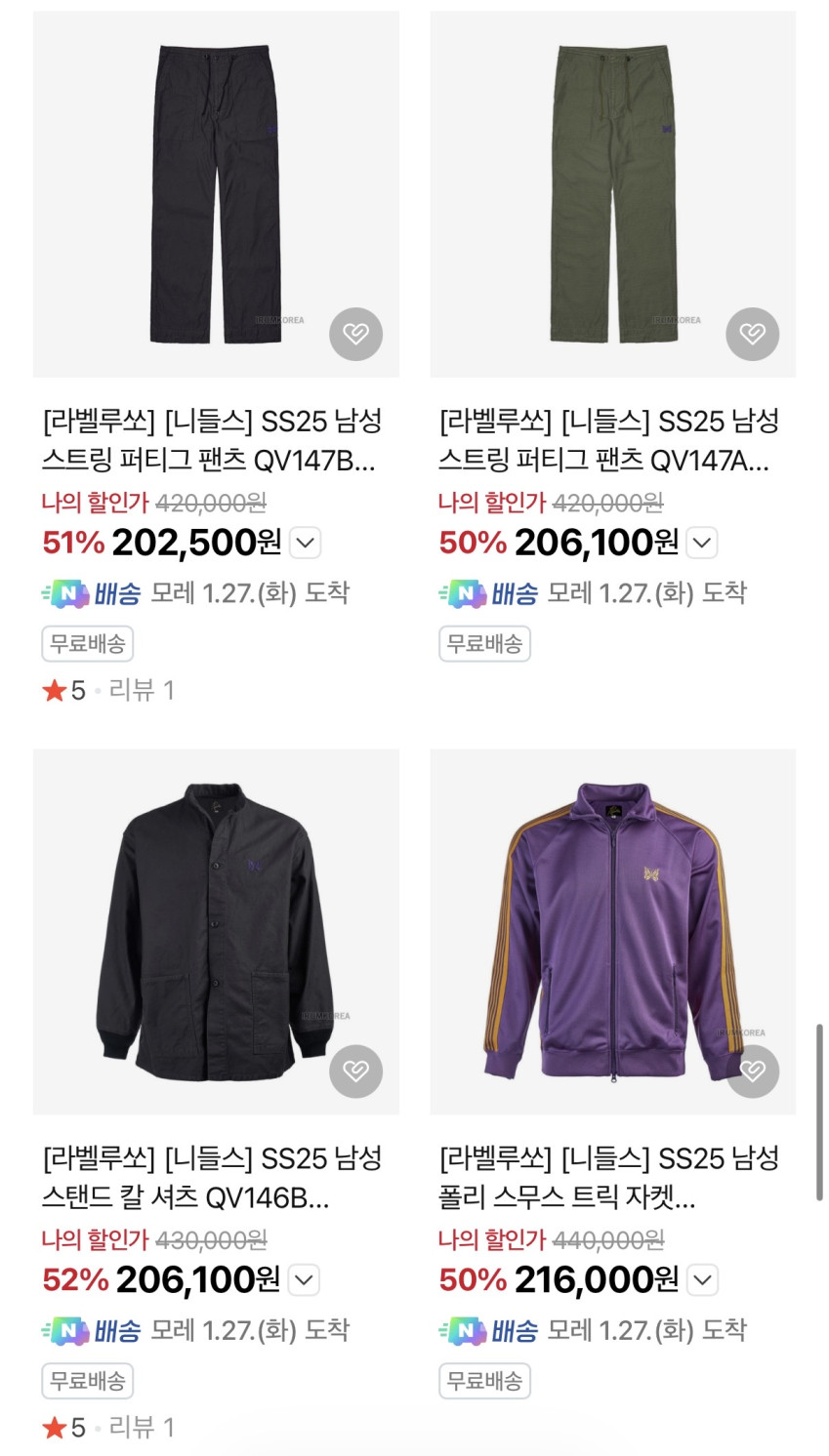Expand the price details for 202,500원
Viewport: 829px width, 1456px height.
click(x=306, y=543)
